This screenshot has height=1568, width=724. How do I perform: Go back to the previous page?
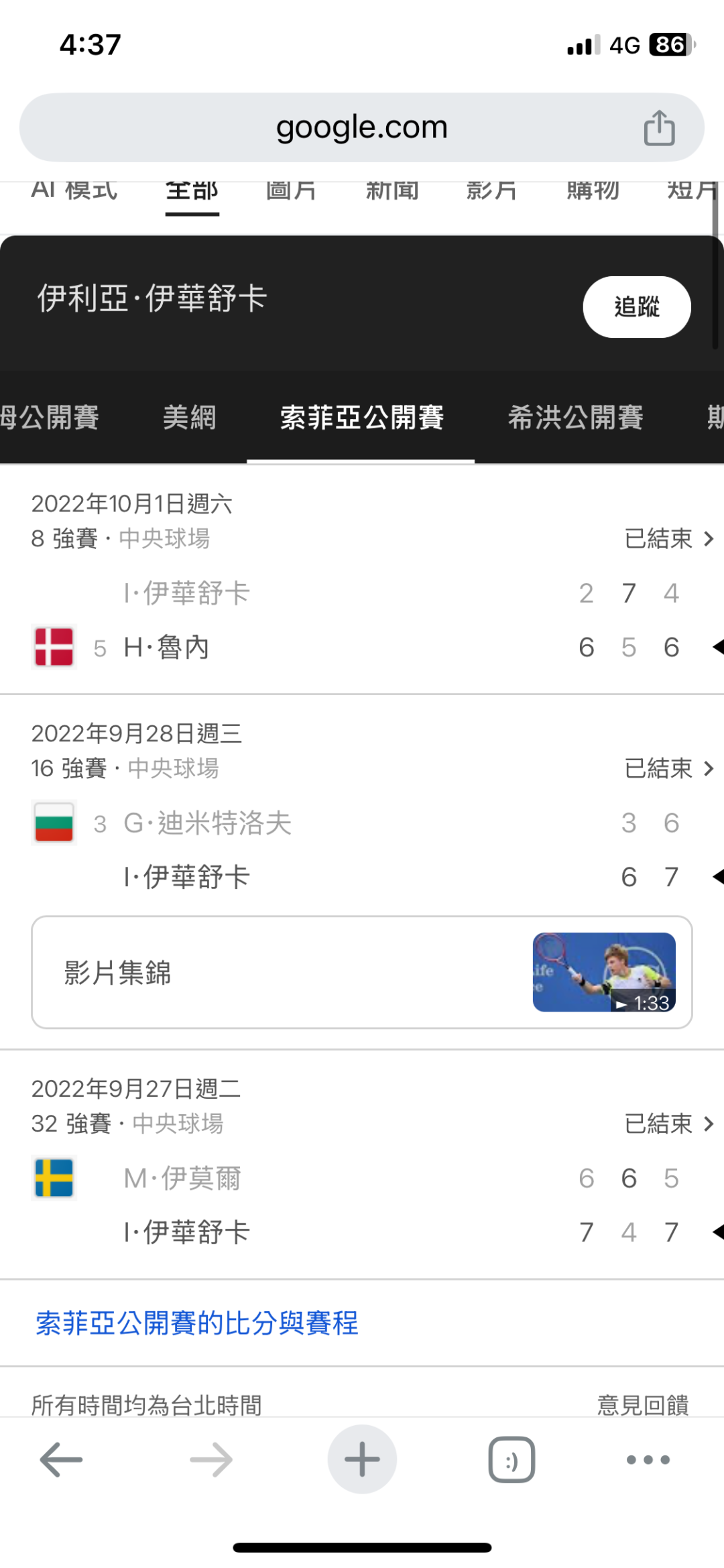[61, 1459]
